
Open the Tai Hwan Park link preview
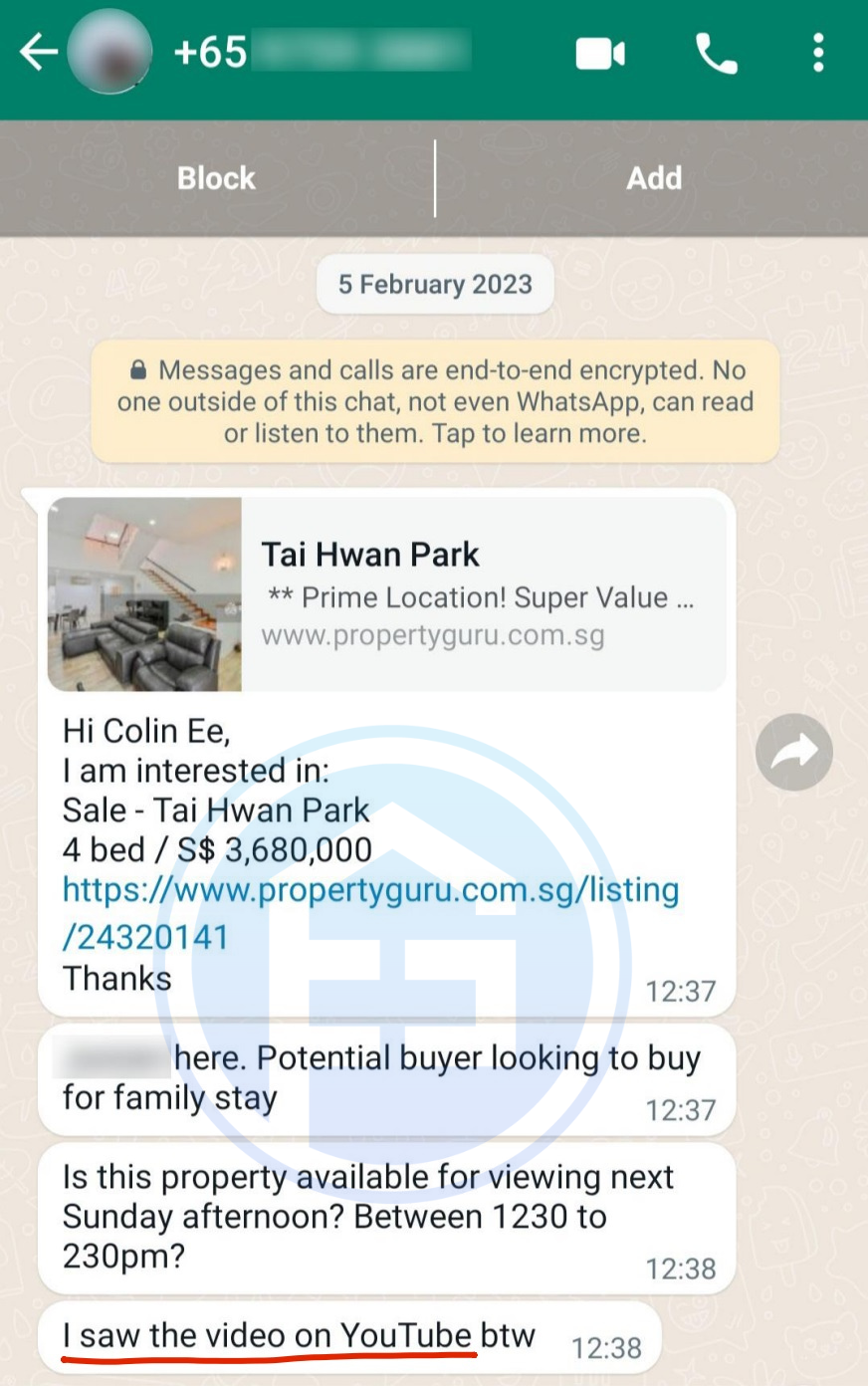click(x=386, y=594)
